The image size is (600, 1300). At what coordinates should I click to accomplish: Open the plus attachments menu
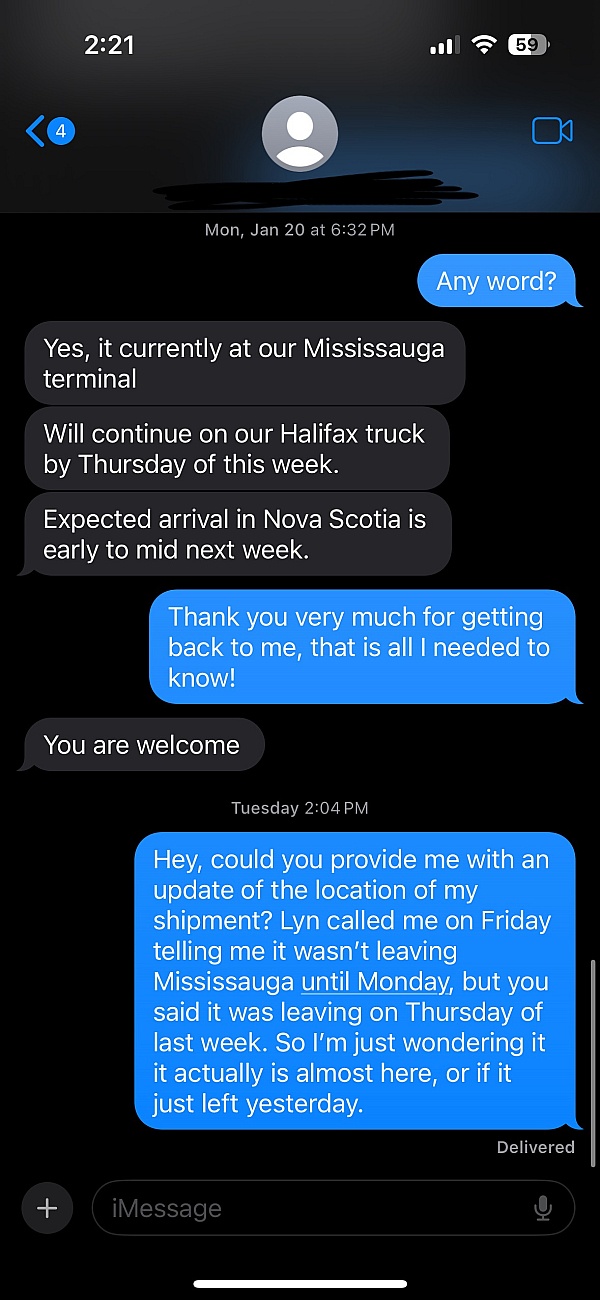pos(47,1208)
